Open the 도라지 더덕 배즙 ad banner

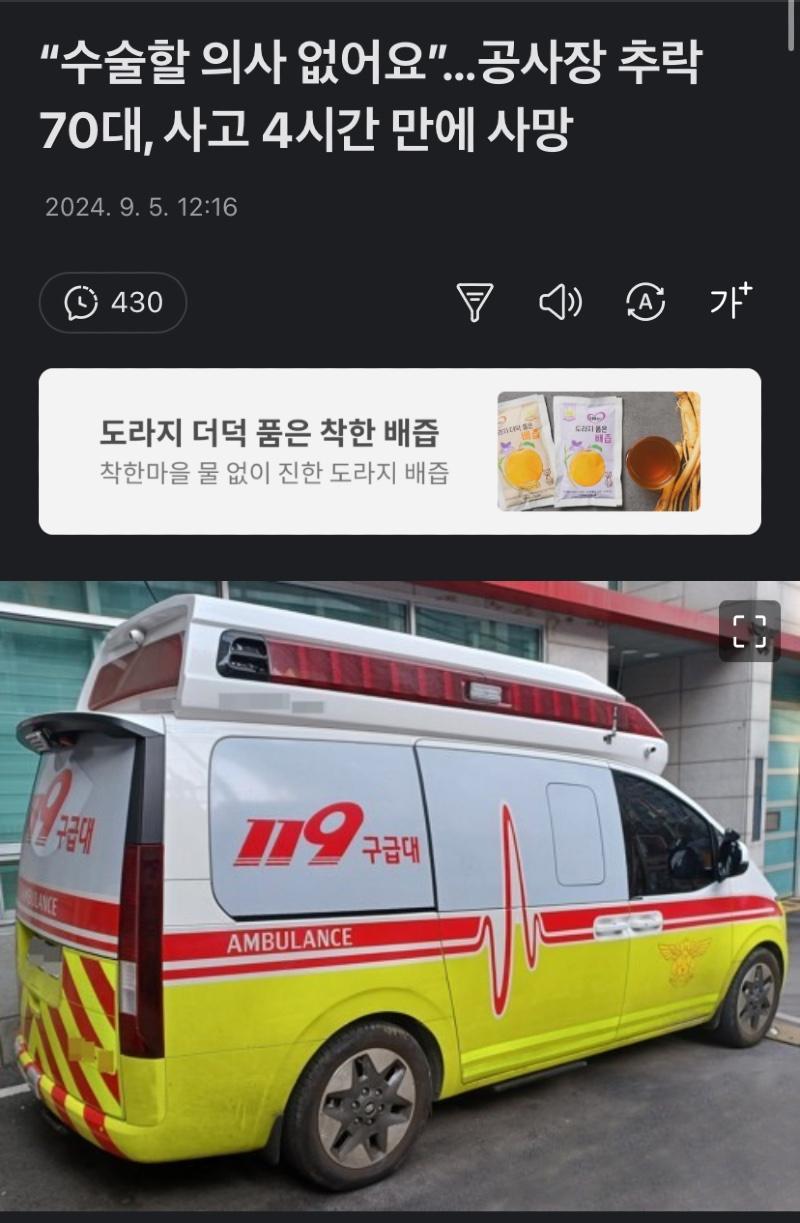click(399, 452)
